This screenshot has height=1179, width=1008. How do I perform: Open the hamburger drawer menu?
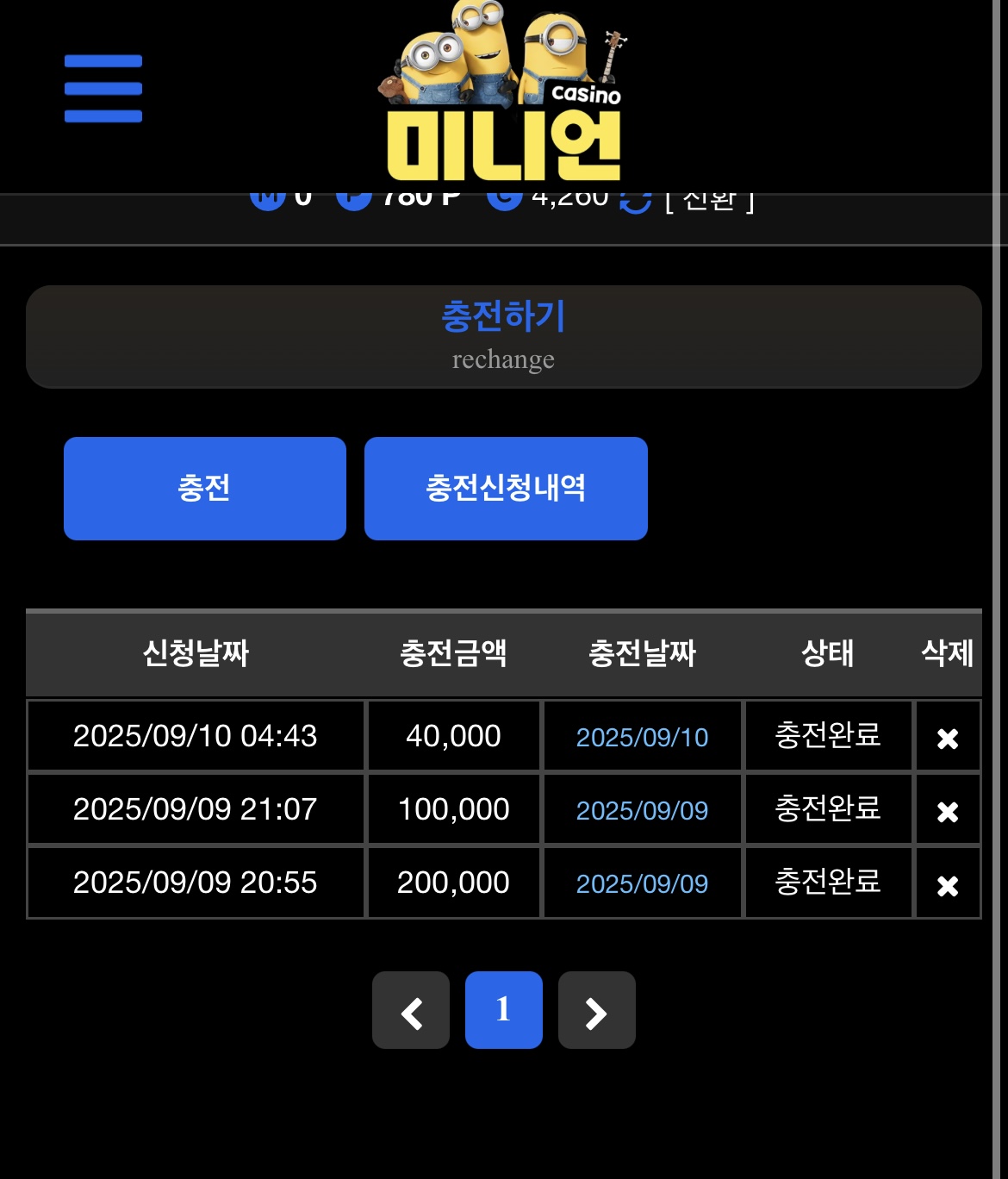[103, 89]
